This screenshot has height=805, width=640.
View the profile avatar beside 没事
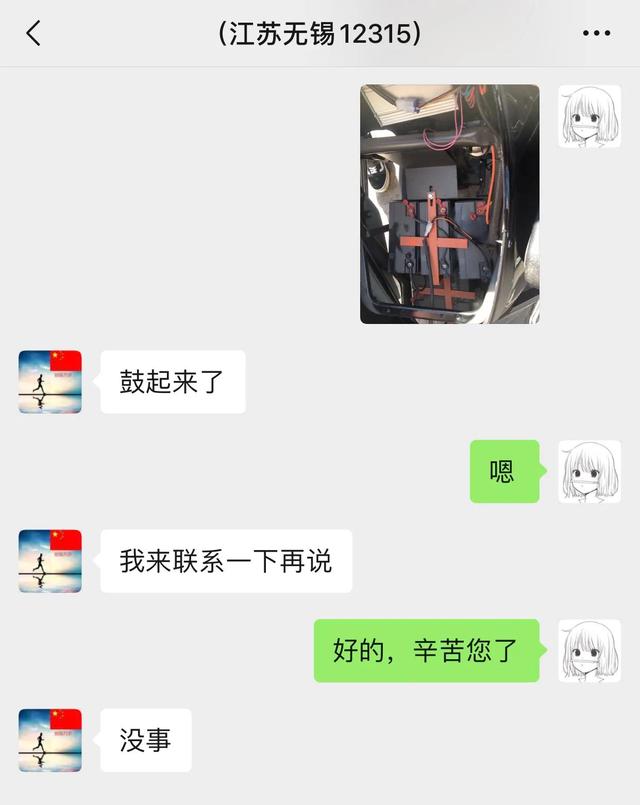(x=50, y=741)
